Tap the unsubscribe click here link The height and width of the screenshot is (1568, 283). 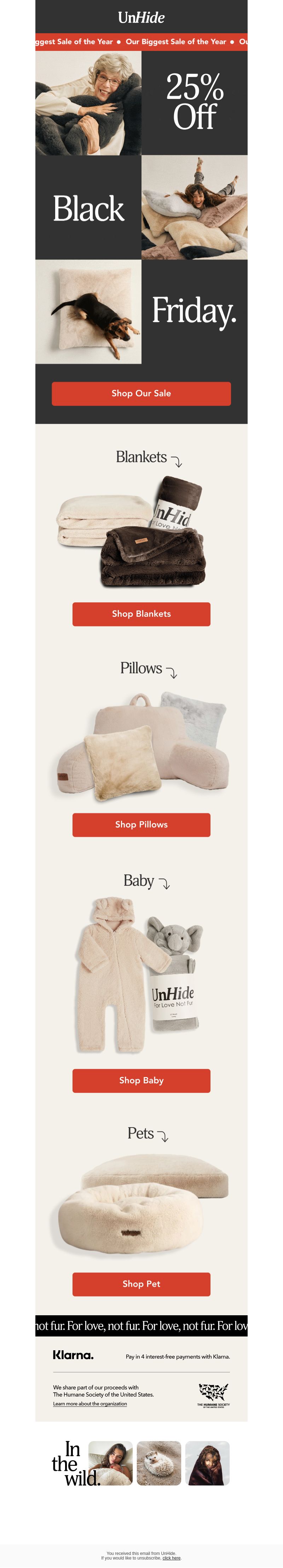(172, 1558)
